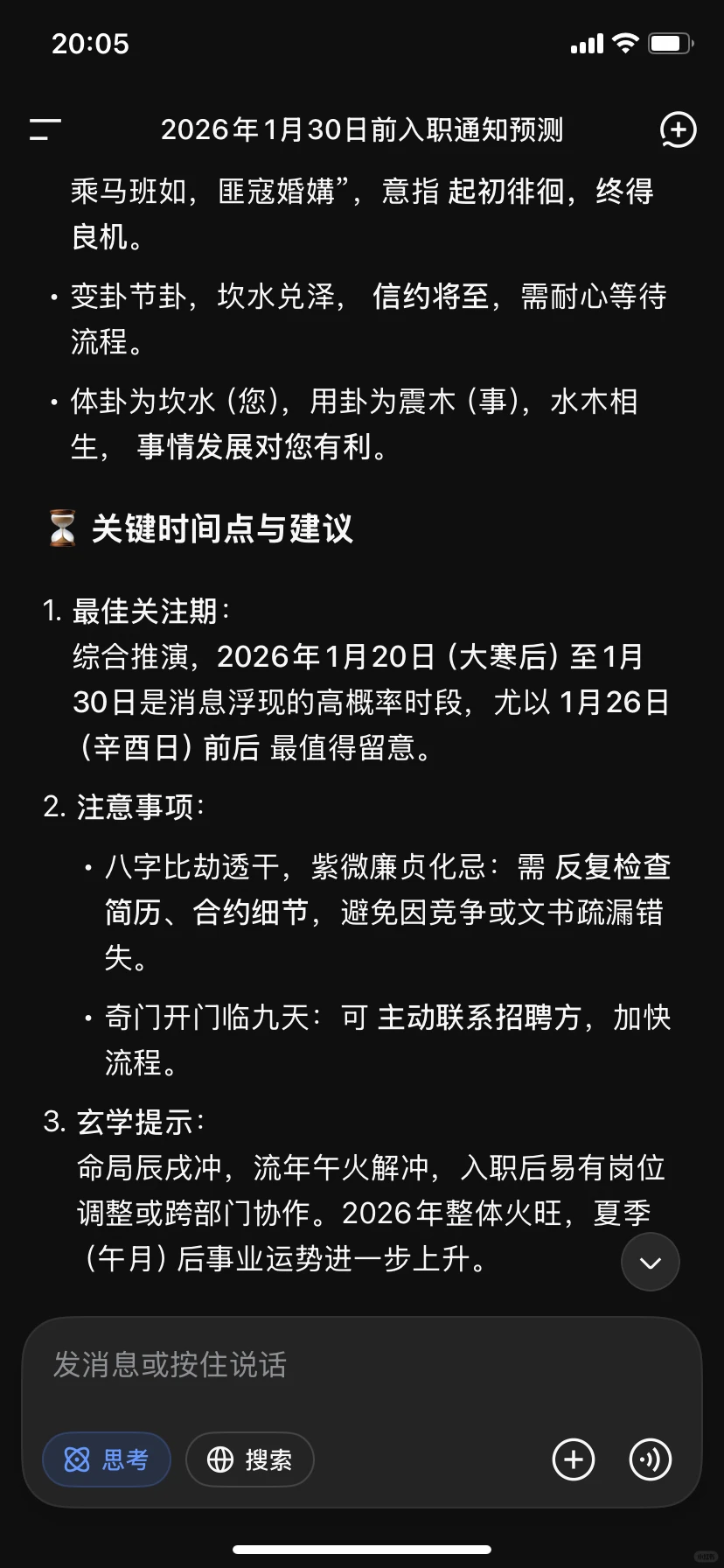Image resolution: width=724 pixels, height=1568 pixels.
Task: Toggle the 思考 thinking mode
Action: 107,1459
